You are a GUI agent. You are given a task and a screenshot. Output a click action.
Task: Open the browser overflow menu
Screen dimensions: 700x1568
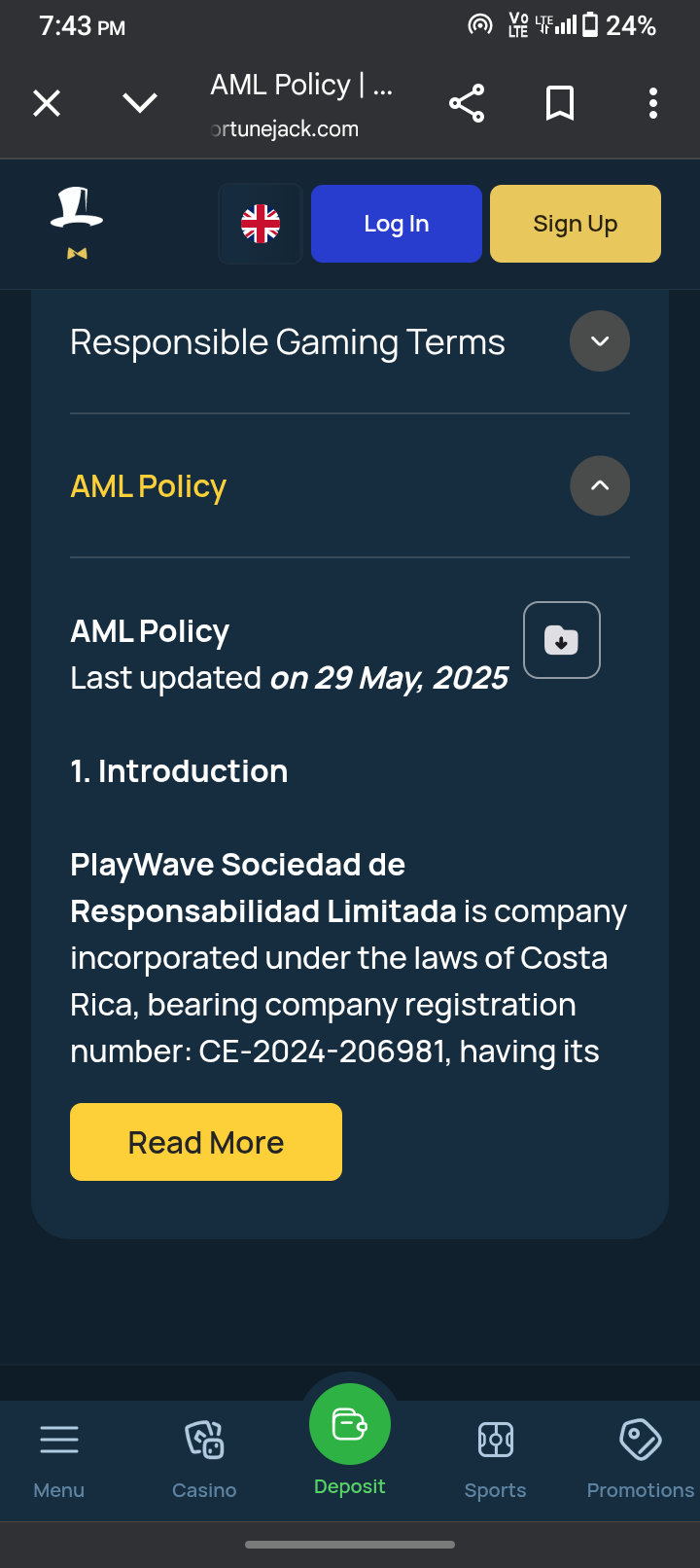653,103
